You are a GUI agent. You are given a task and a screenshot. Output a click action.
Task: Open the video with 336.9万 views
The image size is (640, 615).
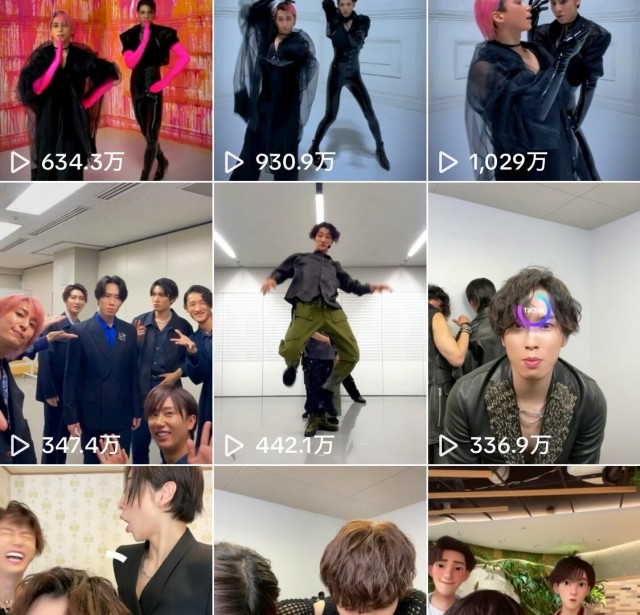[x=534, y=323]
